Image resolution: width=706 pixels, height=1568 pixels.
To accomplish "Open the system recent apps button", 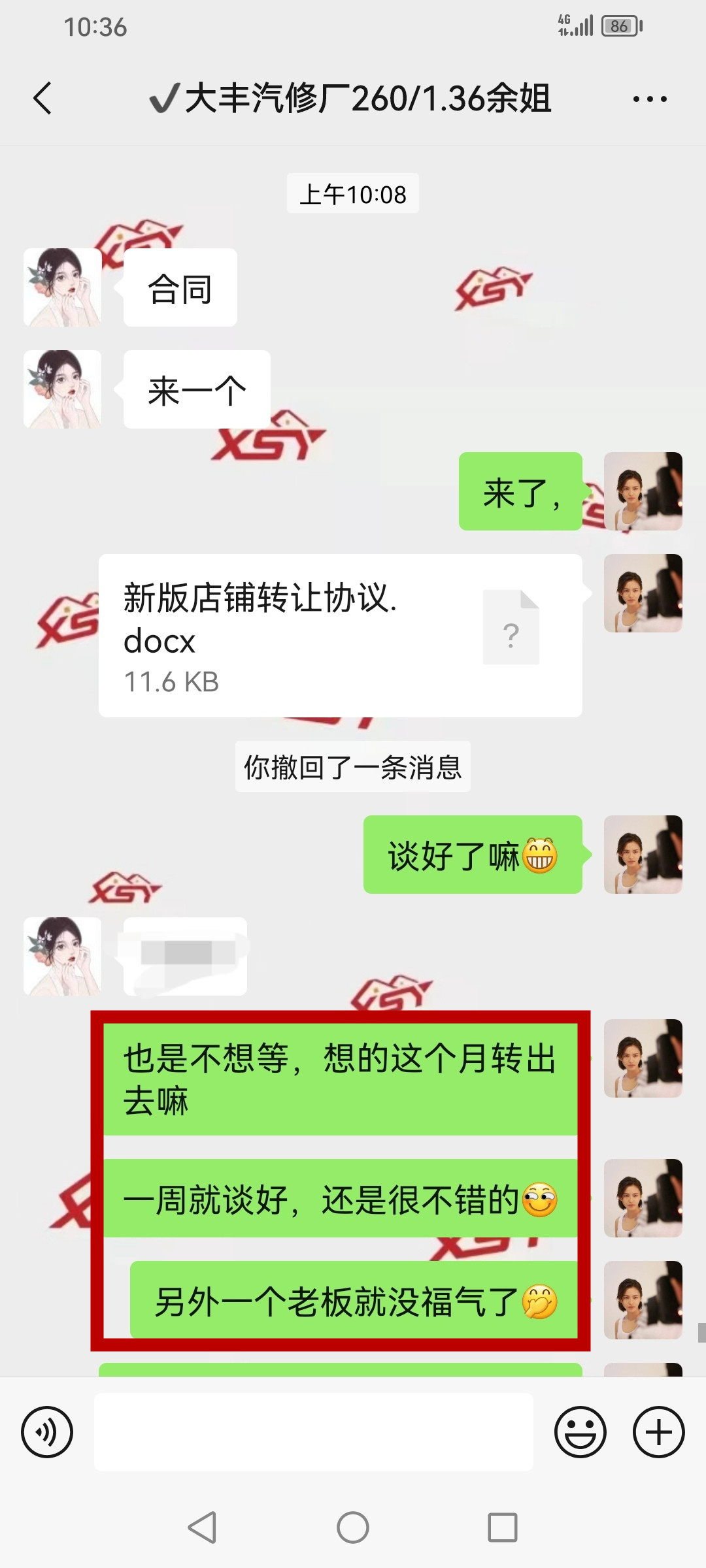I will 502,1527.
